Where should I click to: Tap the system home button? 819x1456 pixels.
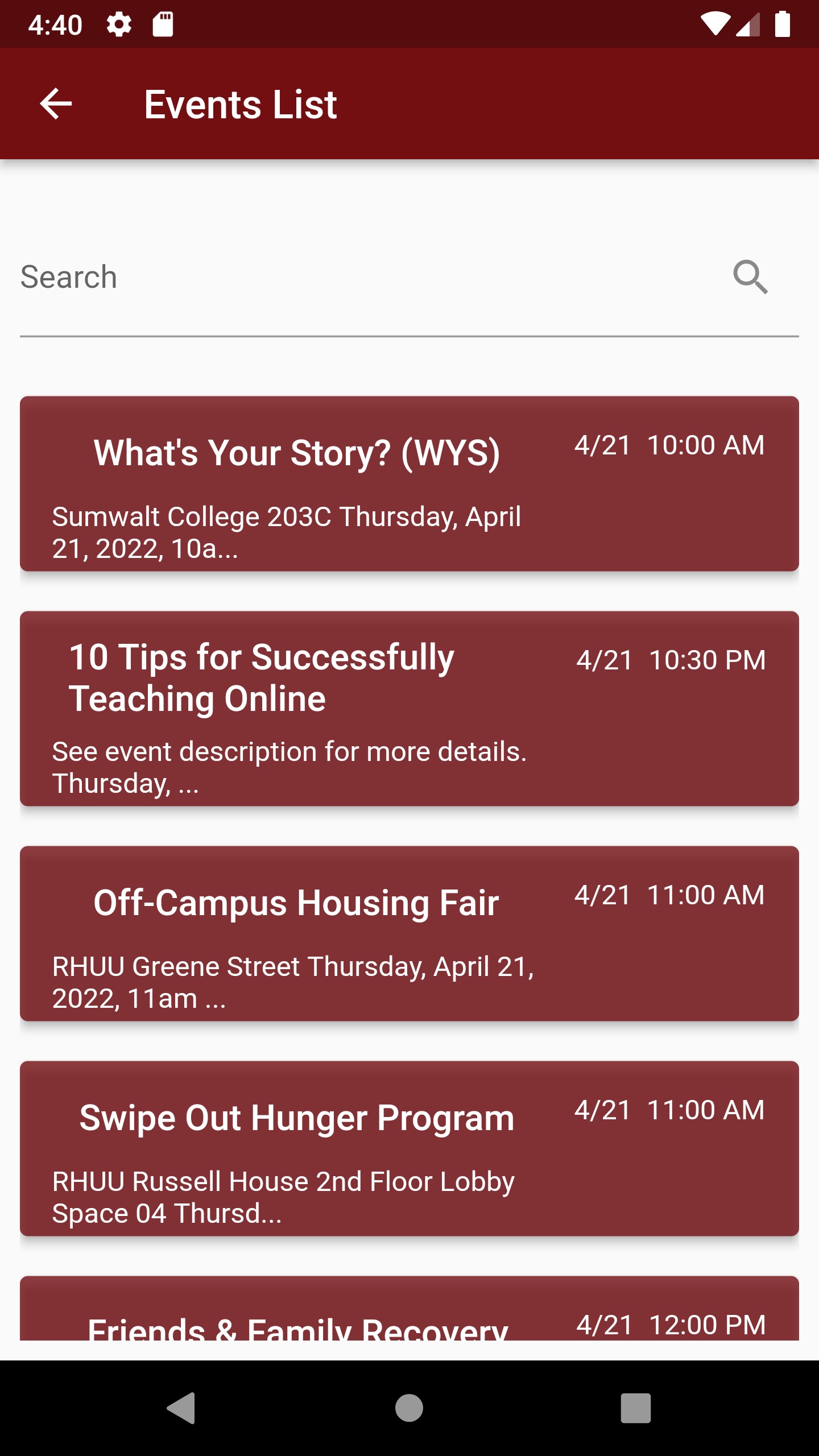[x=409, y=1408]
